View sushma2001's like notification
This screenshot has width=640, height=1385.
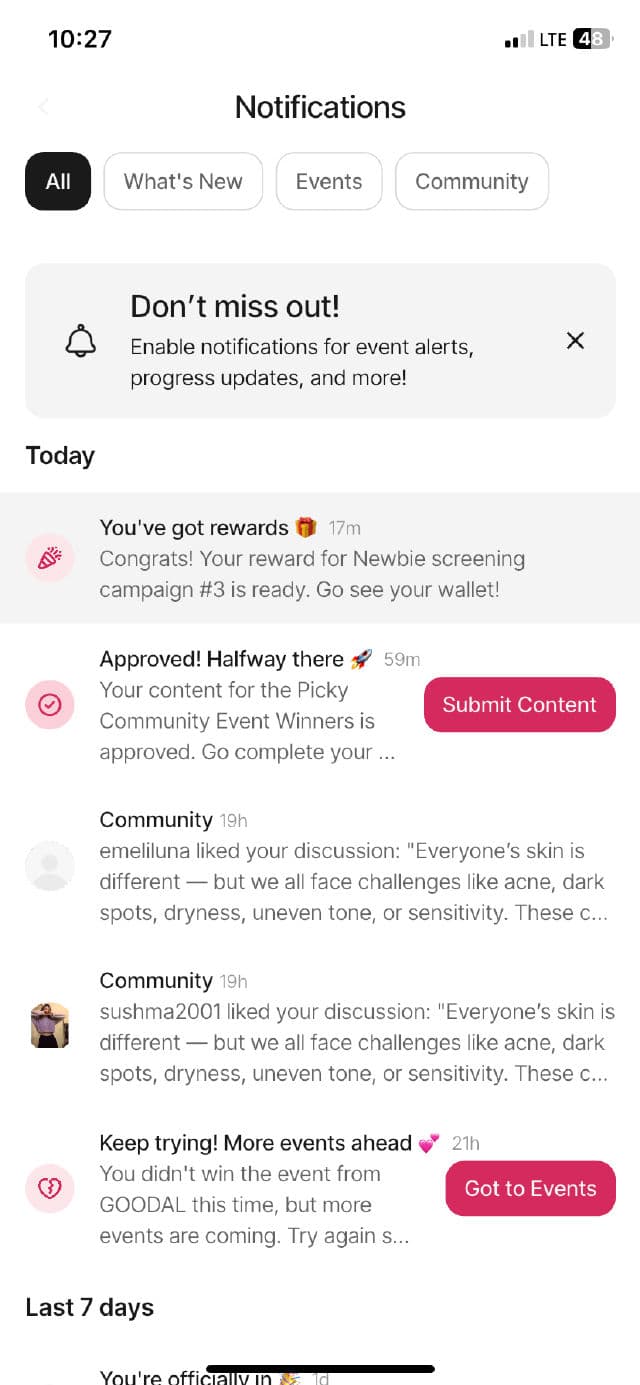[x=350, y=1028]
